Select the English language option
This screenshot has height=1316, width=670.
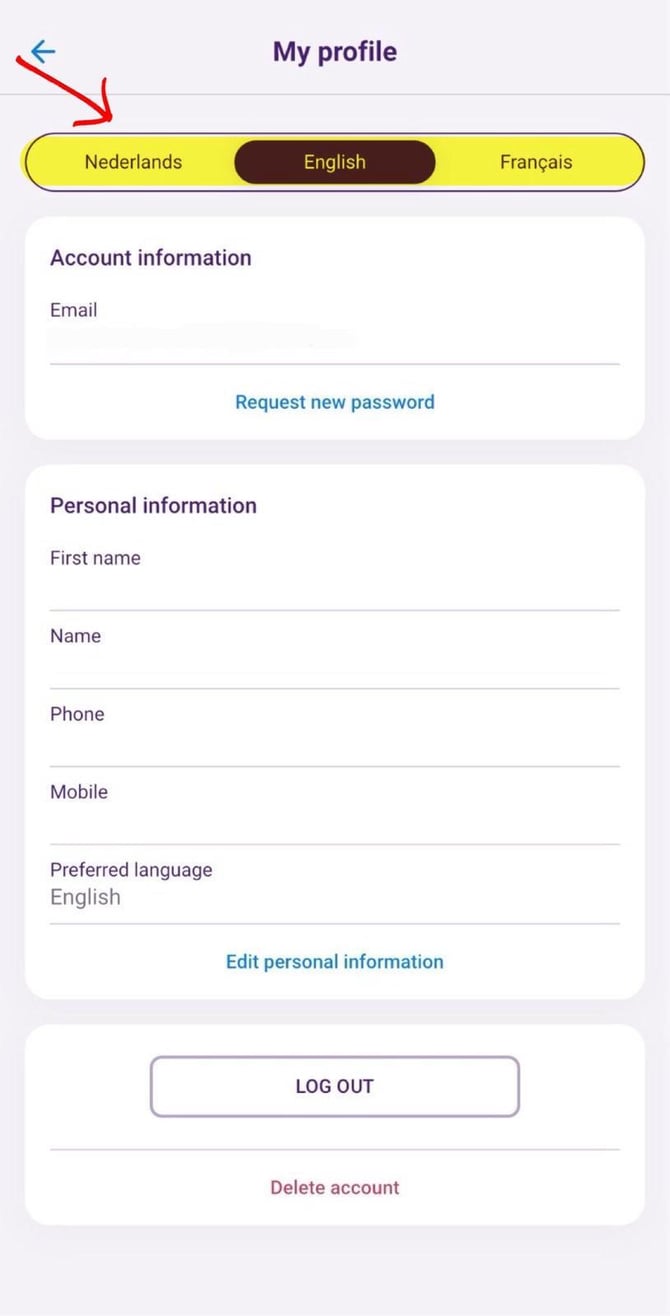(335, 162)
